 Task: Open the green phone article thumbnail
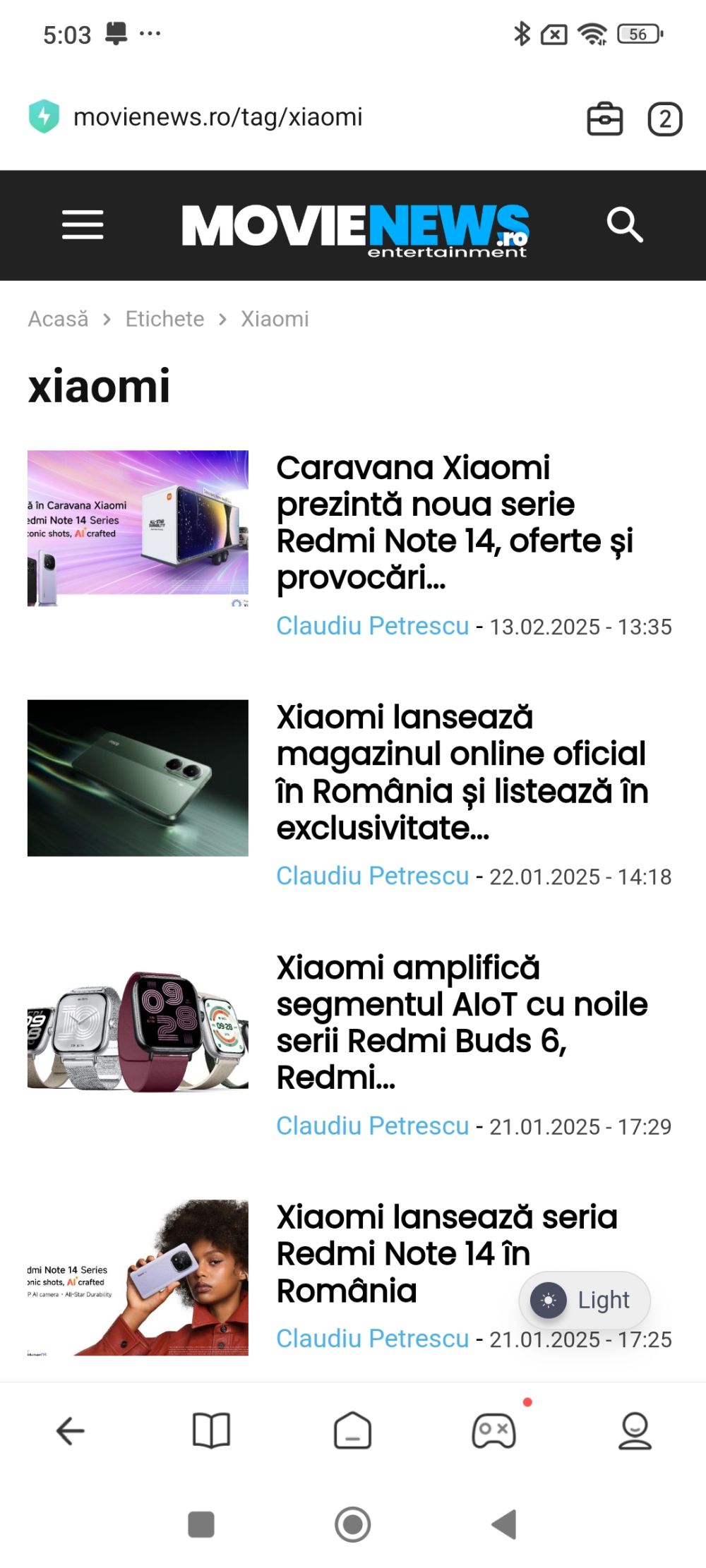coord(138,778)
